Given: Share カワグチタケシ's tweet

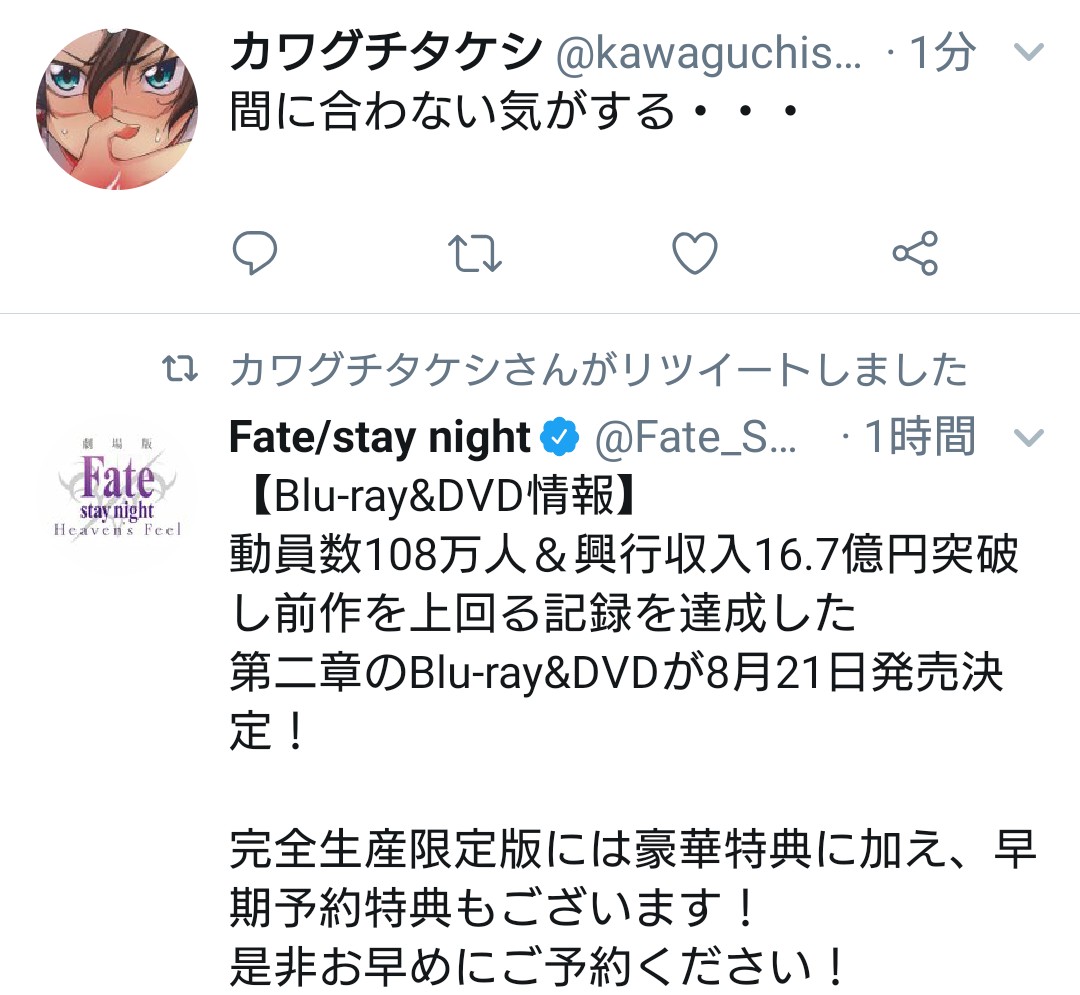Looking at the screenshot, I should 915,253.
